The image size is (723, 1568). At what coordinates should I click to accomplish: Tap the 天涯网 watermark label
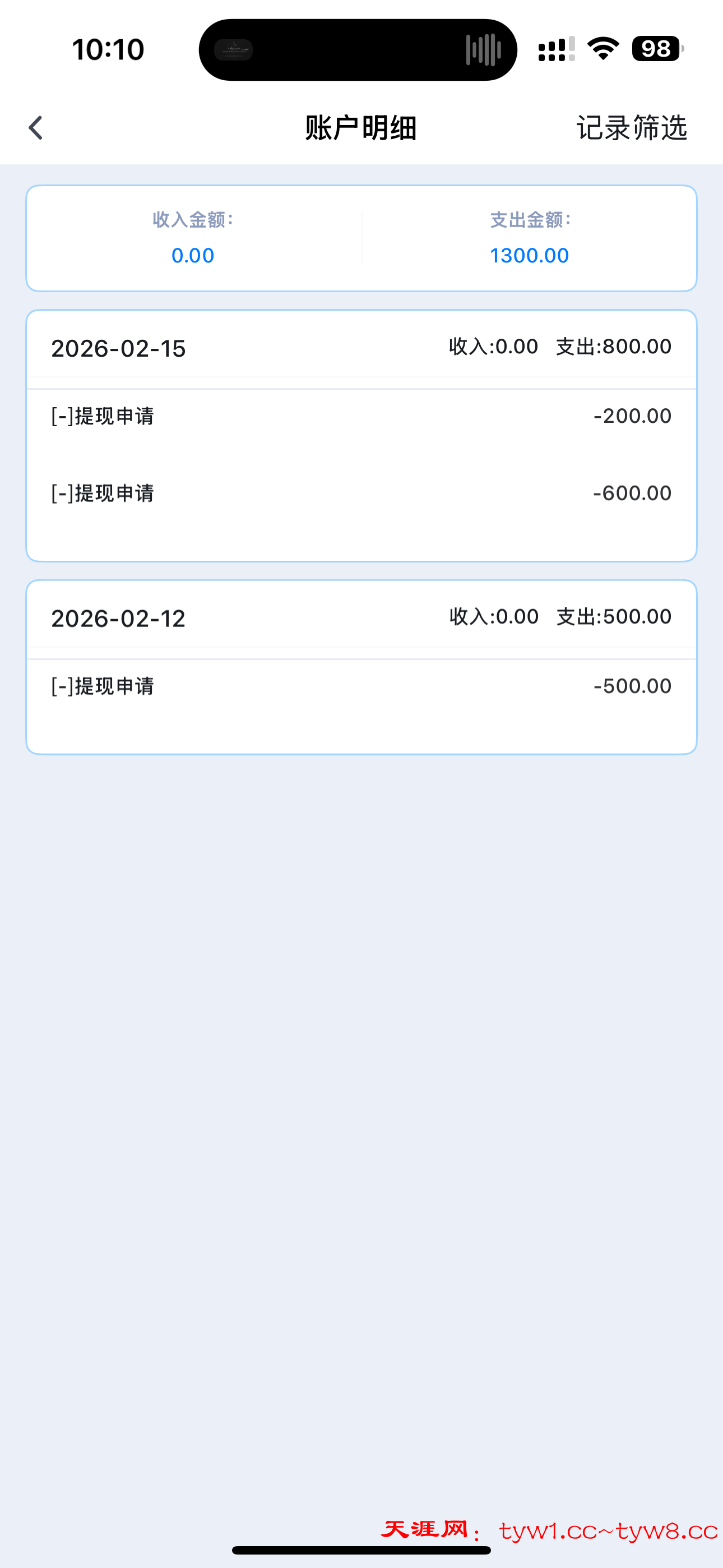click(x=426, y=1530)
